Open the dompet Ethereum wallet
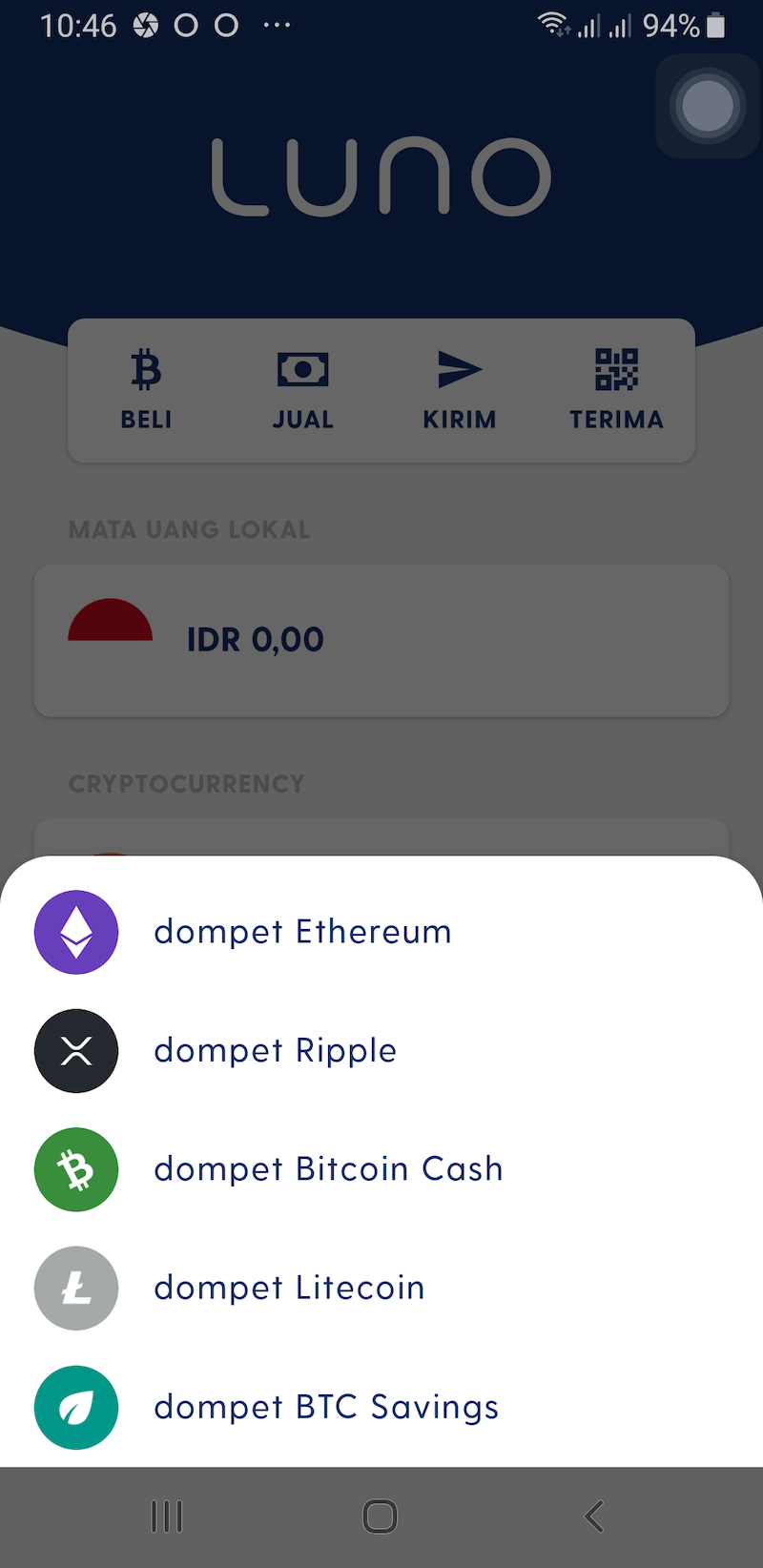This screenshot has width=763, height=1568. pos(302,932)
